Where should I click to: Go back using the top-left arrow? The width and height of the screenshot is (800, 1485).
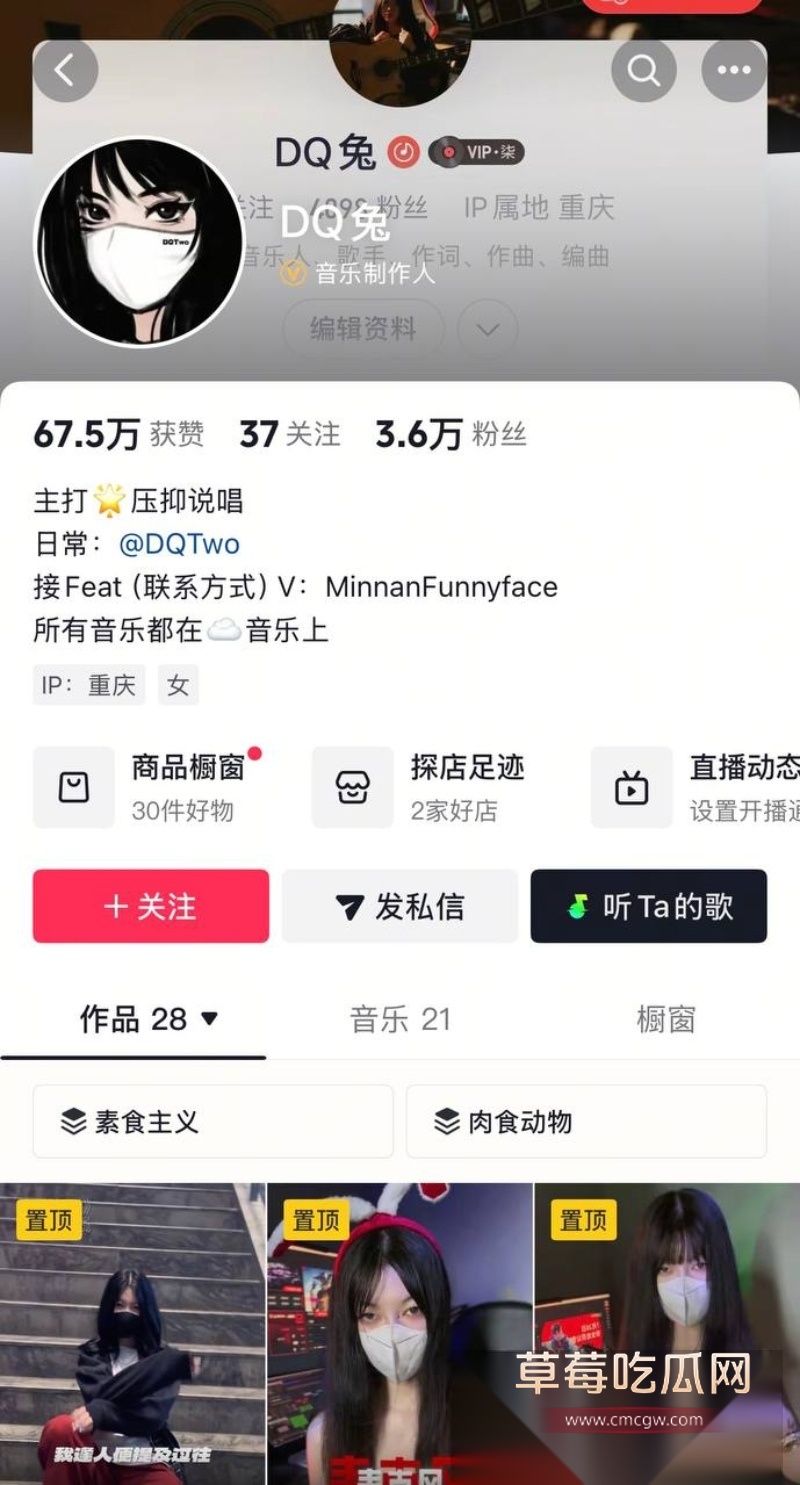pos(65,70)
